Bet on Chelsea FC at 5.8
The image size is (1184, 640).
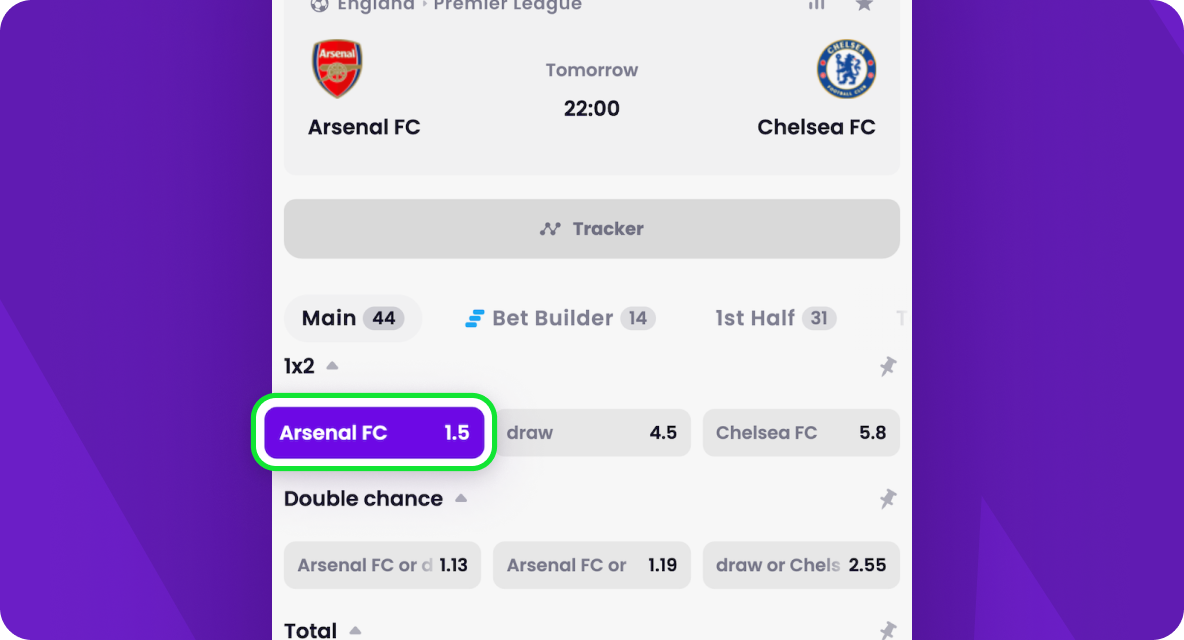(801, 433)
